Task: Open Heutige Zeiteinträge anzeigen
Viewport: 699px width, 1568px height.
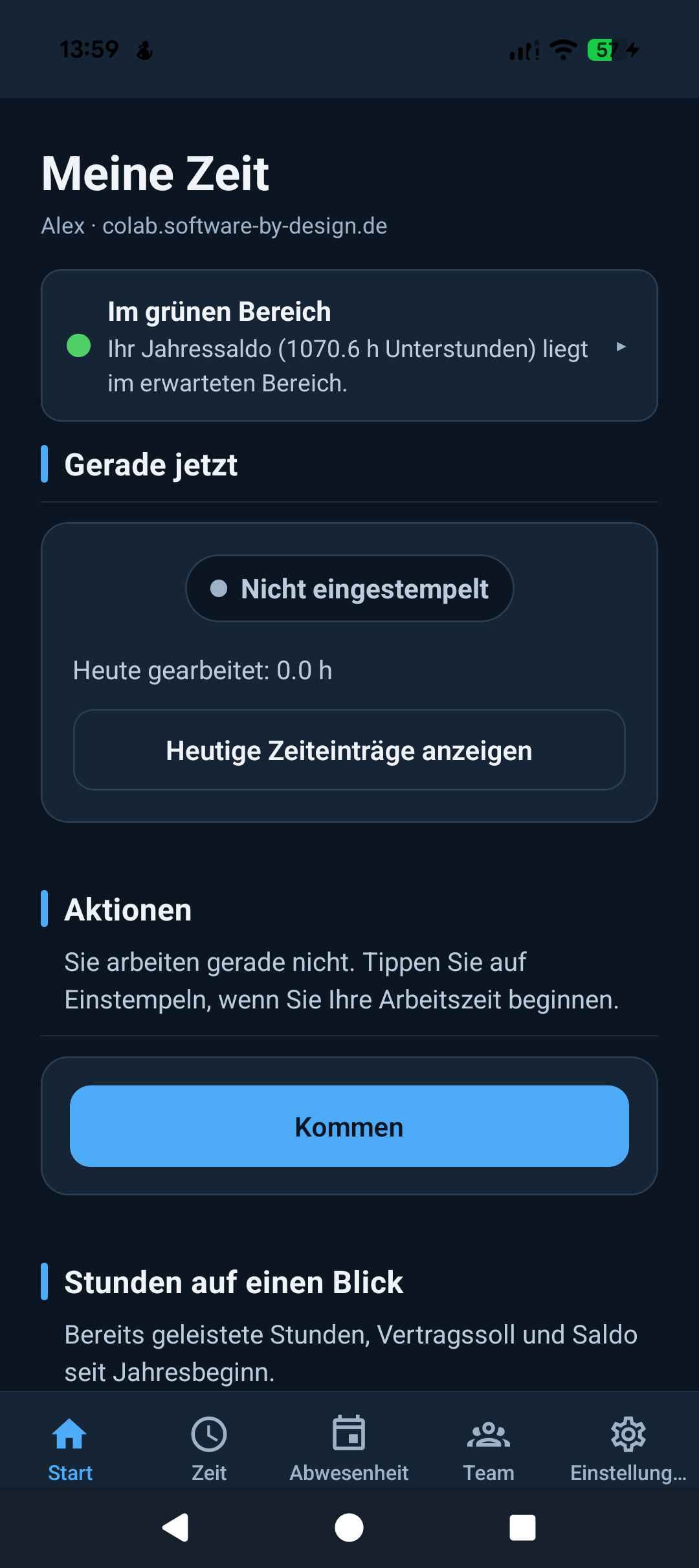Action: click(349, 750)
